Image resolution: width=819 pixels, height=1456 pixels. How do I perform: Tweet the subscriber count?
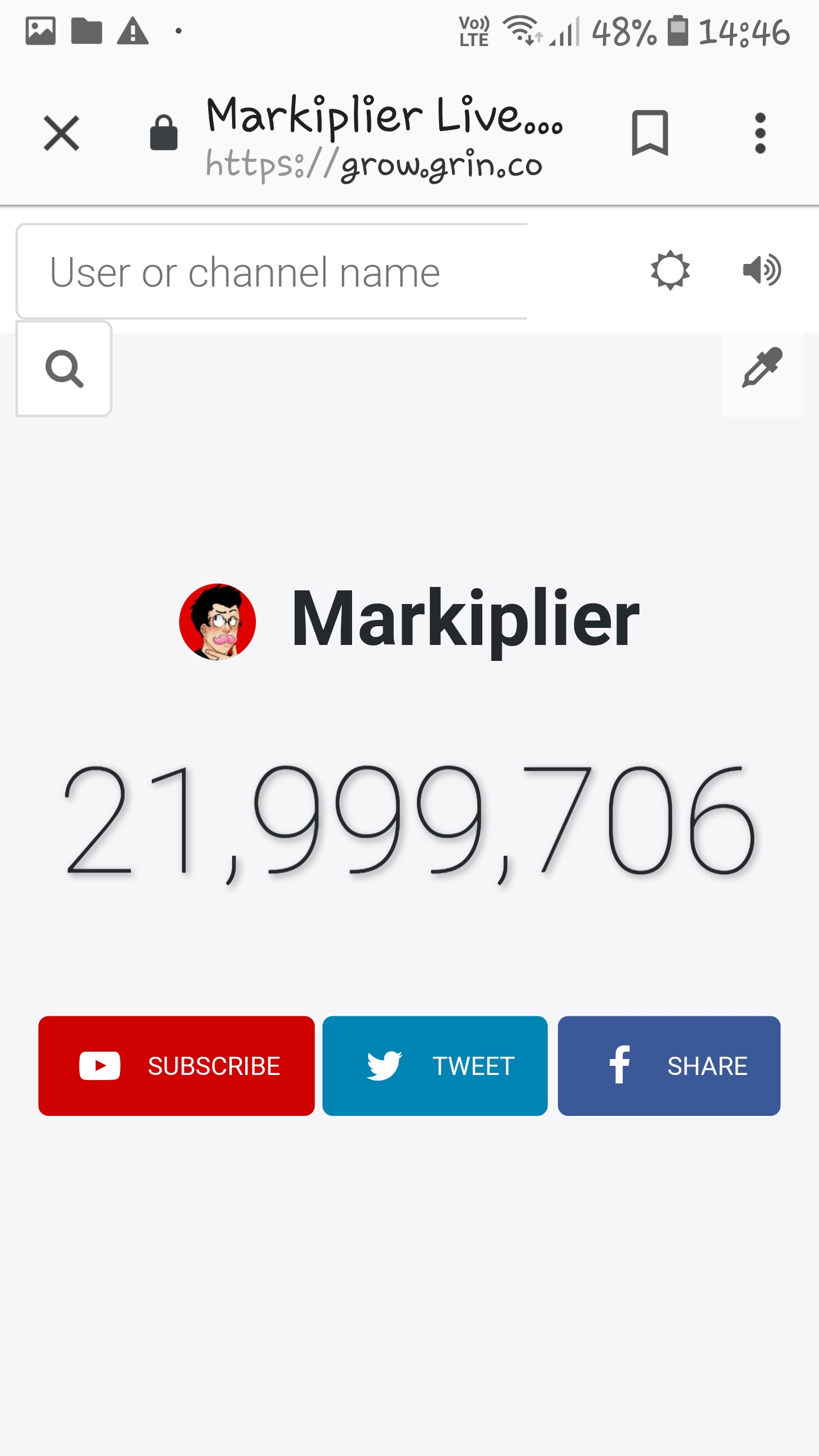click(x=435, y=1066)
